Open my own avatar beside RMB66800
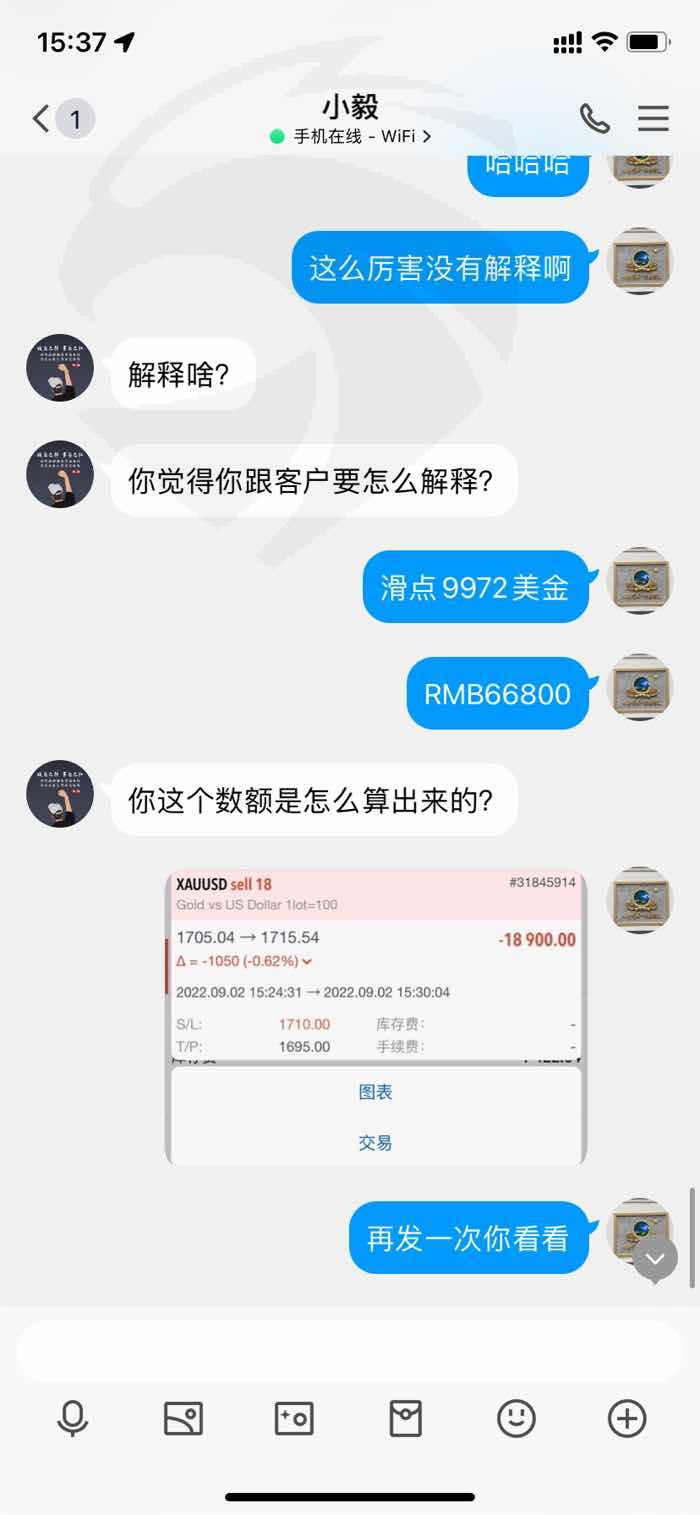This screenshot has width=700, height=1515. coord(640,688)
